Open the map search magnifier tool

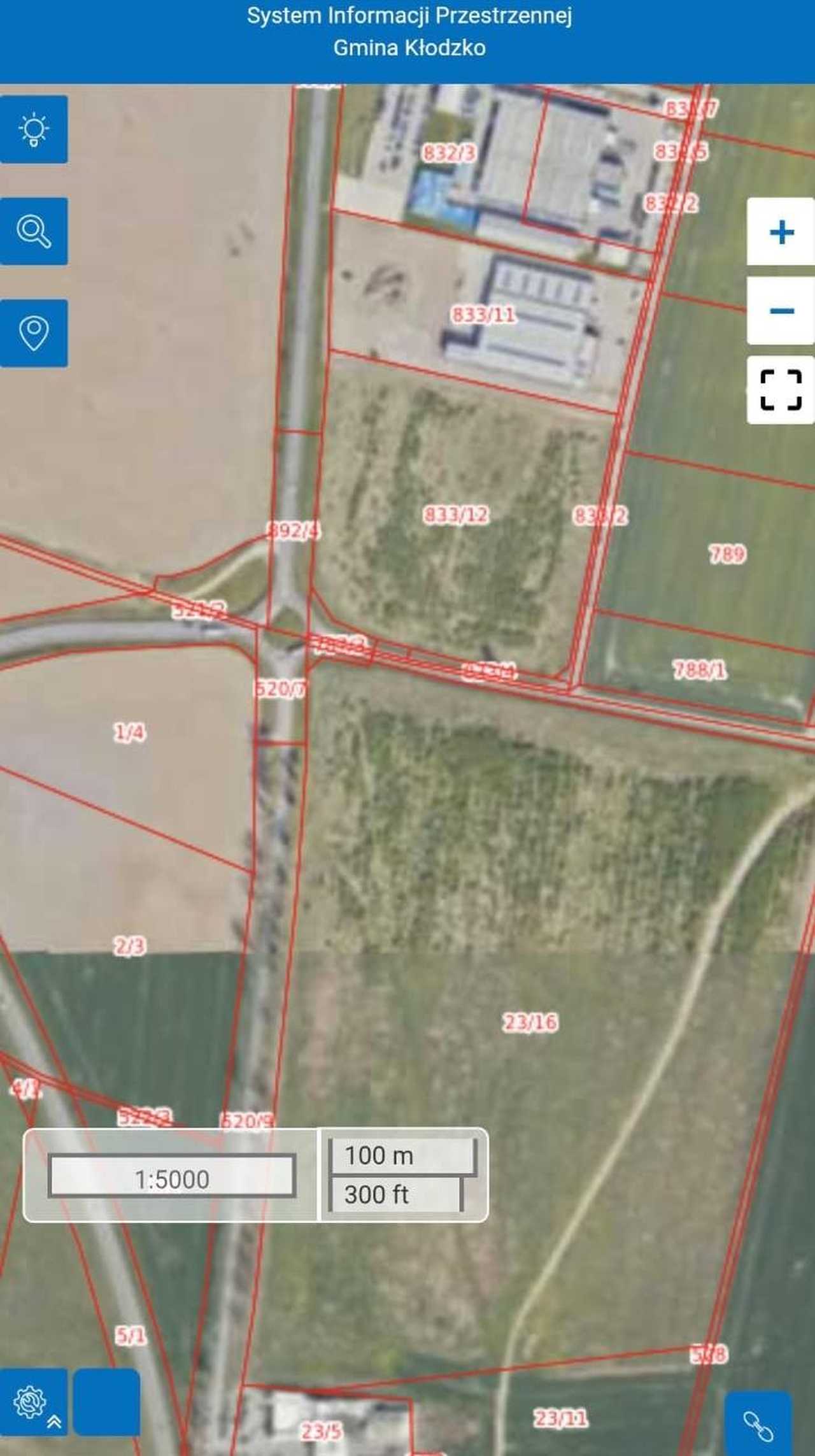tap(34, 231)
